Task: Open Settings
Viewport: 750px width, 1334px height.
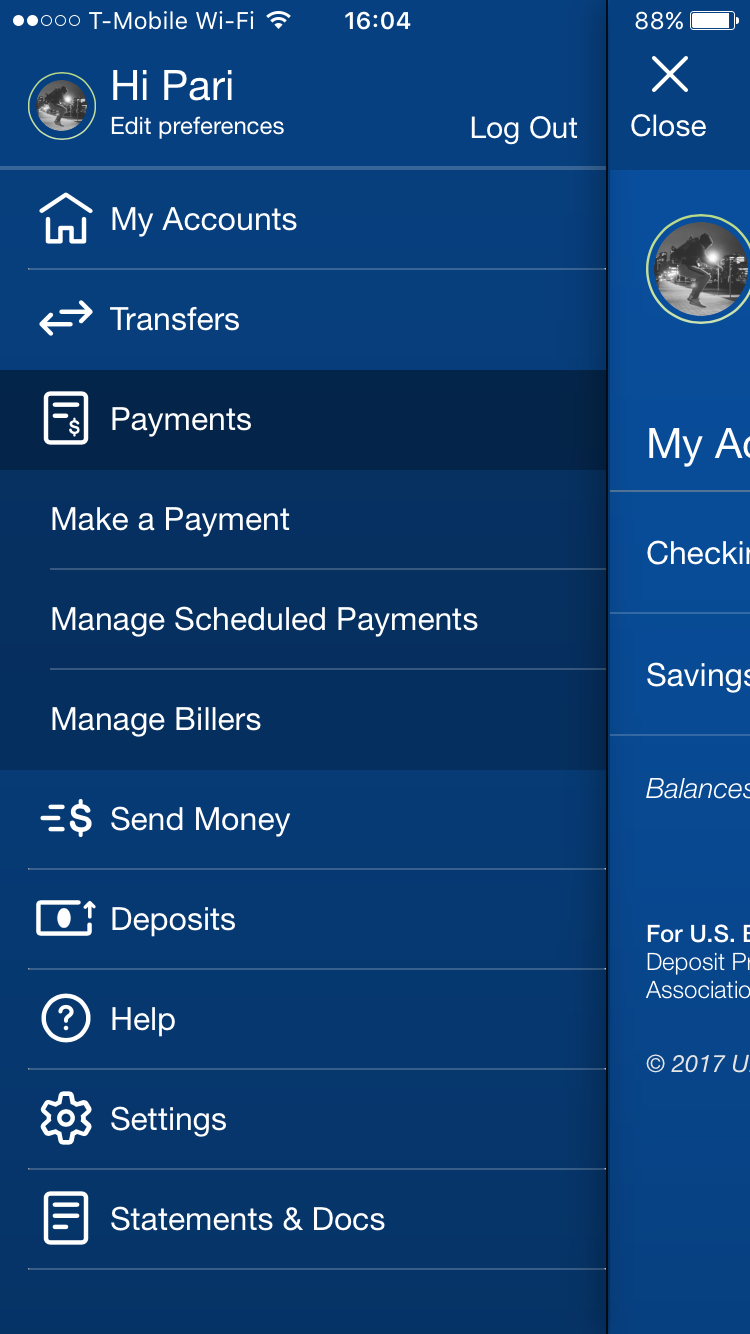Action: click(x=168, y=1120)
